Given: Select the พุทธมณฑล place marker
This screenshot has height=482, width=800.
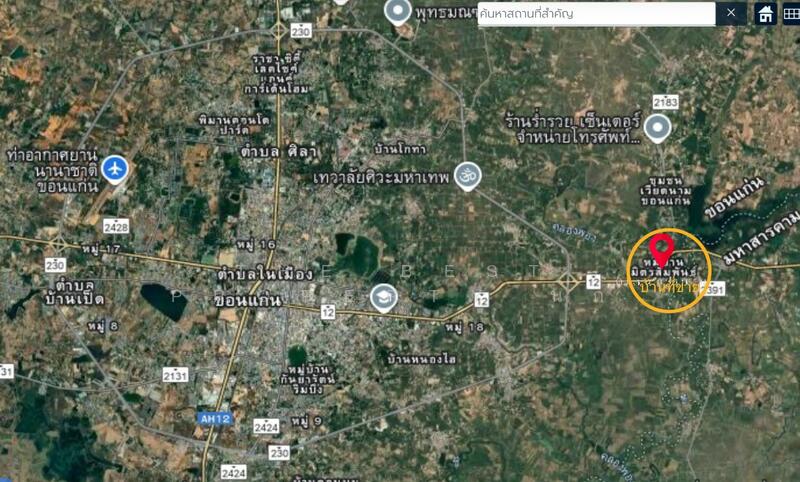Looking at the screenshot, I should pos(398,12).
